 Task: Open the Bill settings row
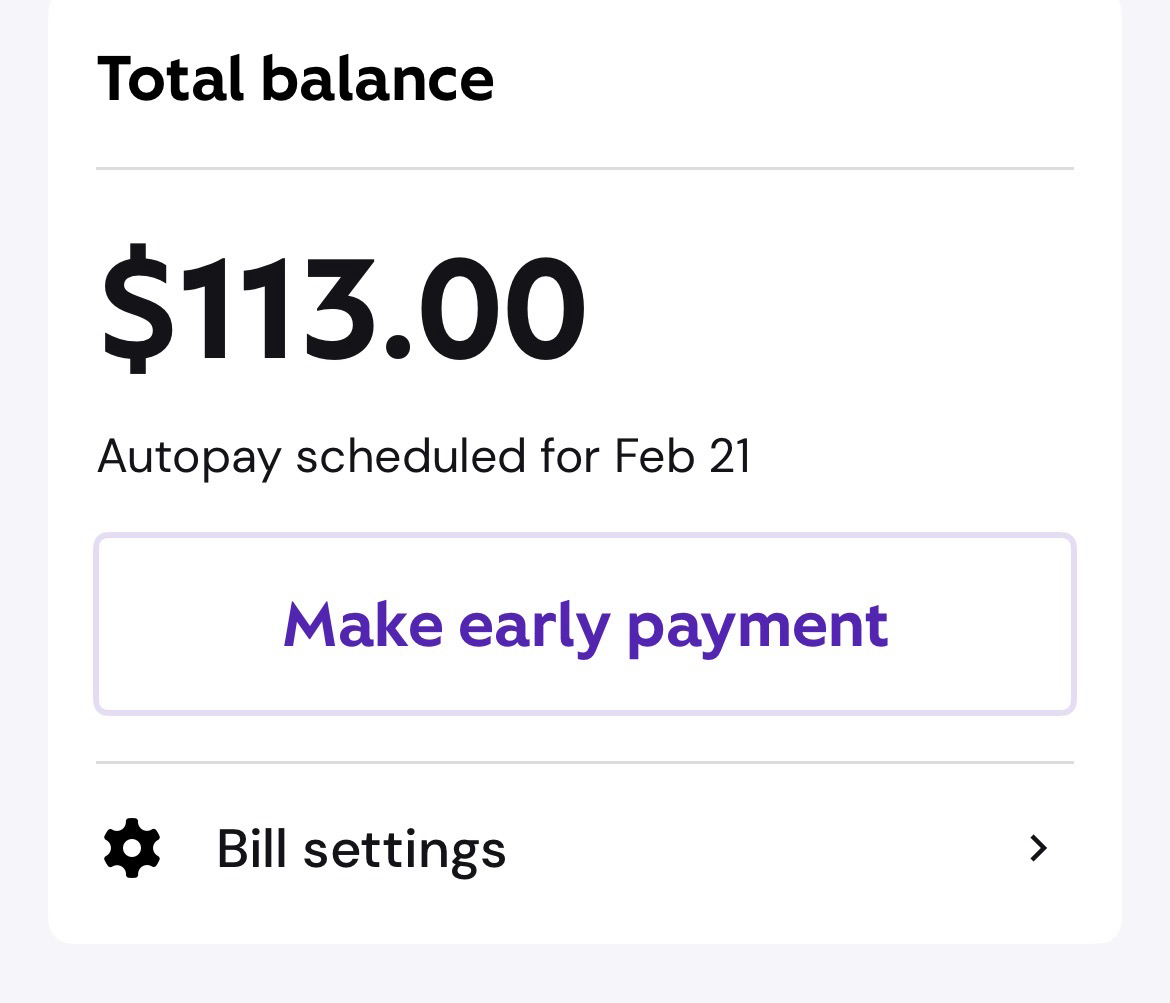(x=585, y=848)
